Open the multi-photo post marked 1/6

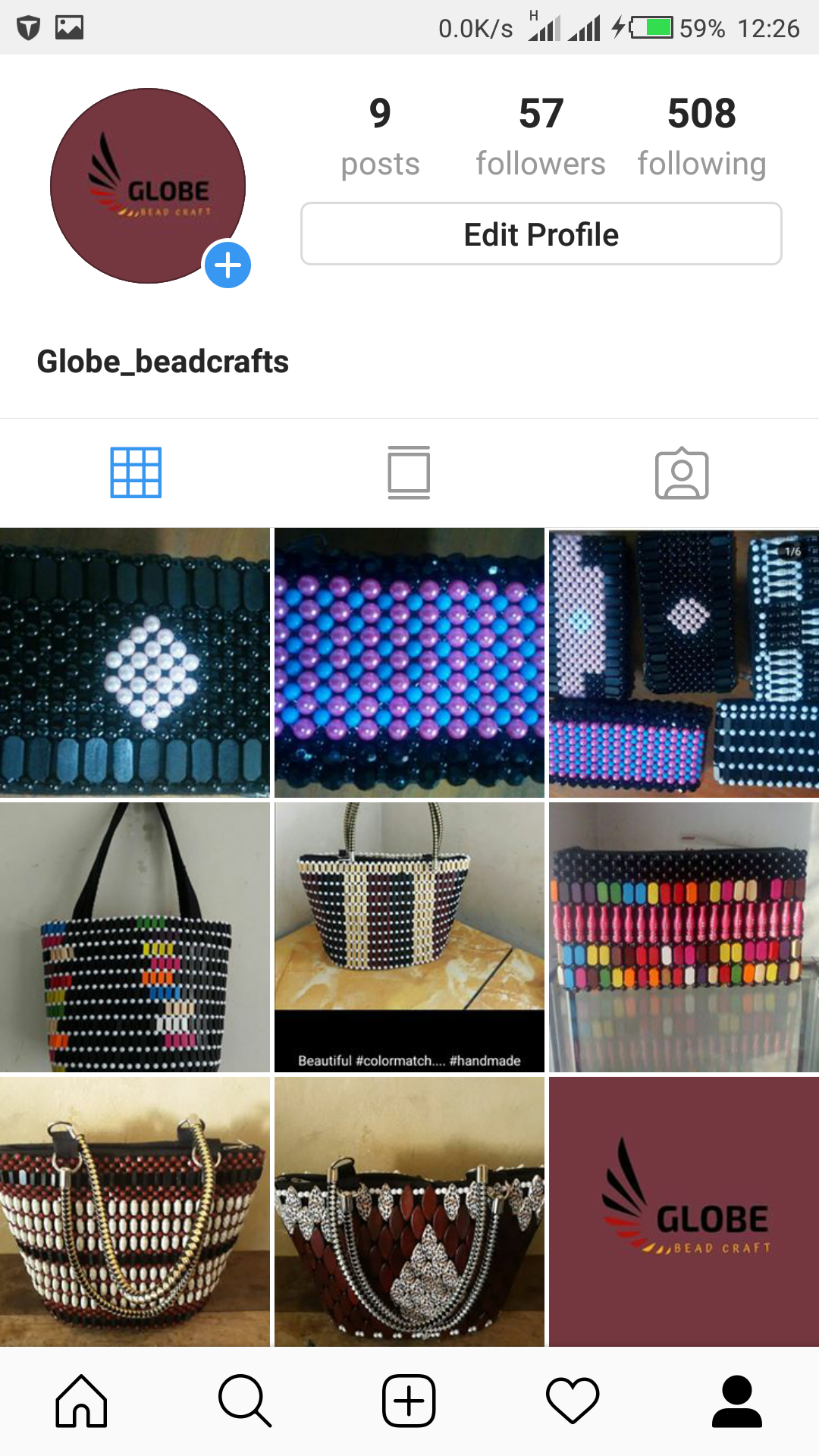(x=684, y=662)
